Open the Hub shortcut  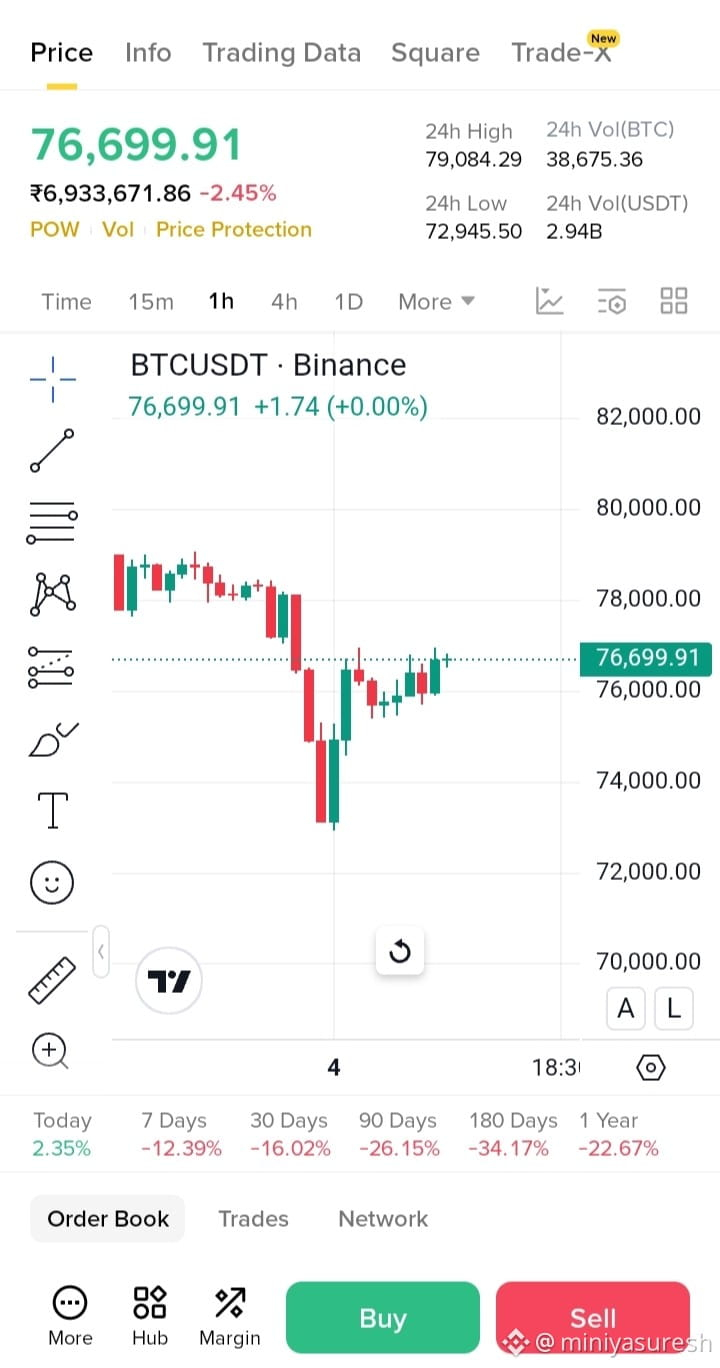click(150, 1316)
